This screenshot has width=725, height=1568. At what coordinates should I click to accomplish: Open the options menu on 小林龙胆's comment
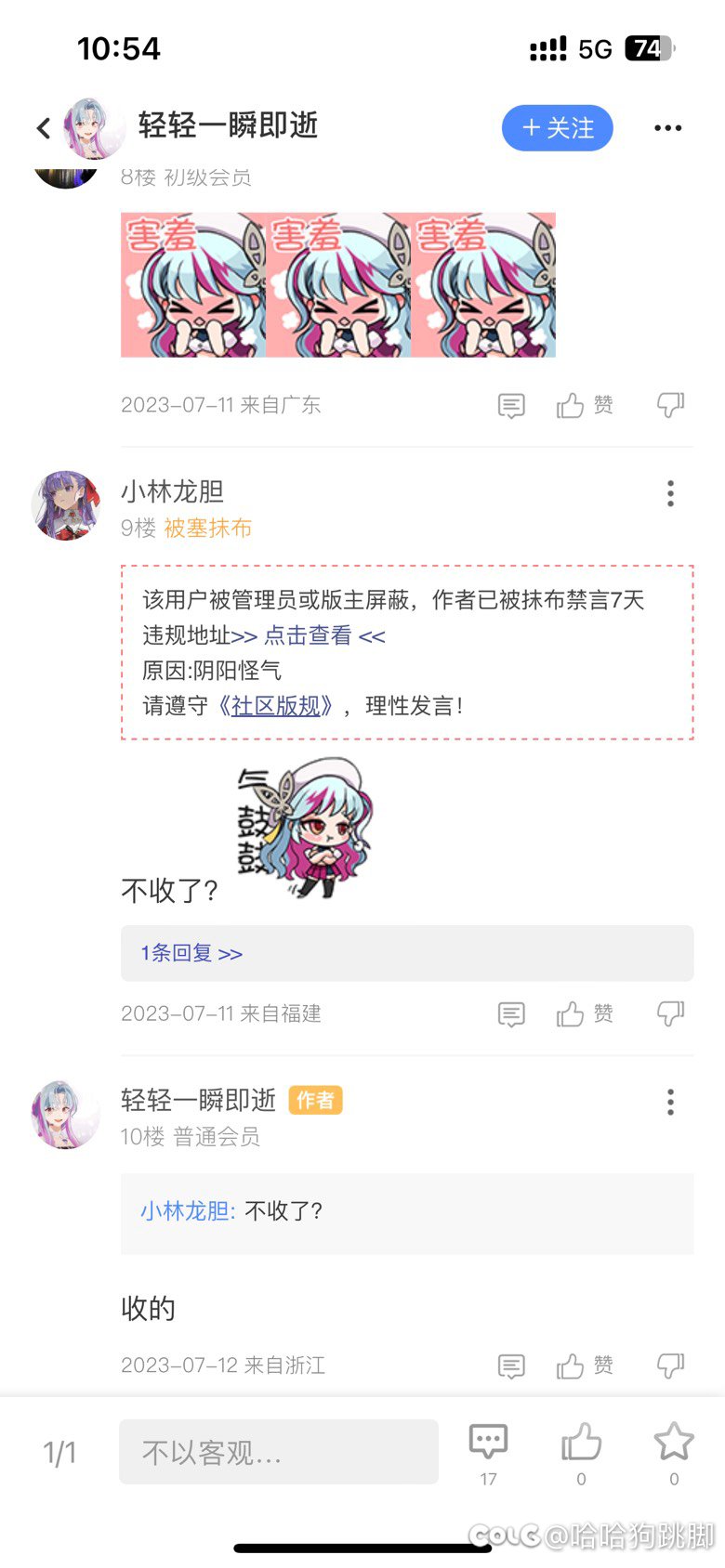point(670,493)
